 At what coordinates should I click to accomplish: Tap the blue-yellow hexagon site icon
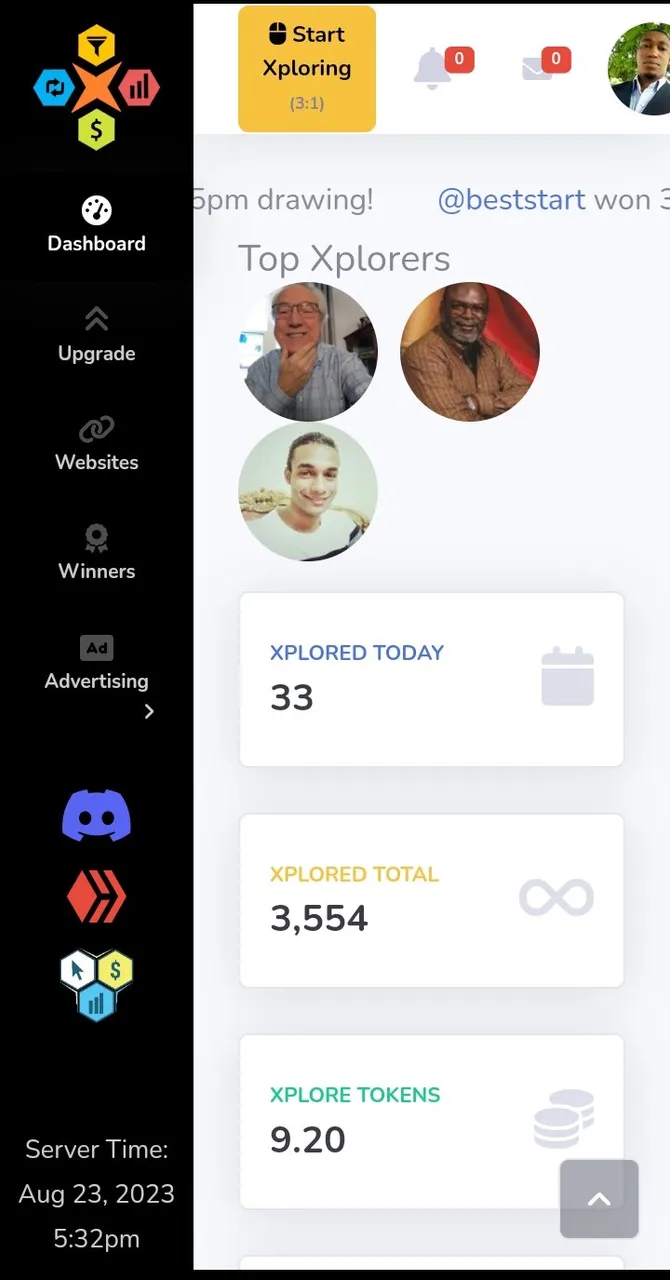coord(96,984)
